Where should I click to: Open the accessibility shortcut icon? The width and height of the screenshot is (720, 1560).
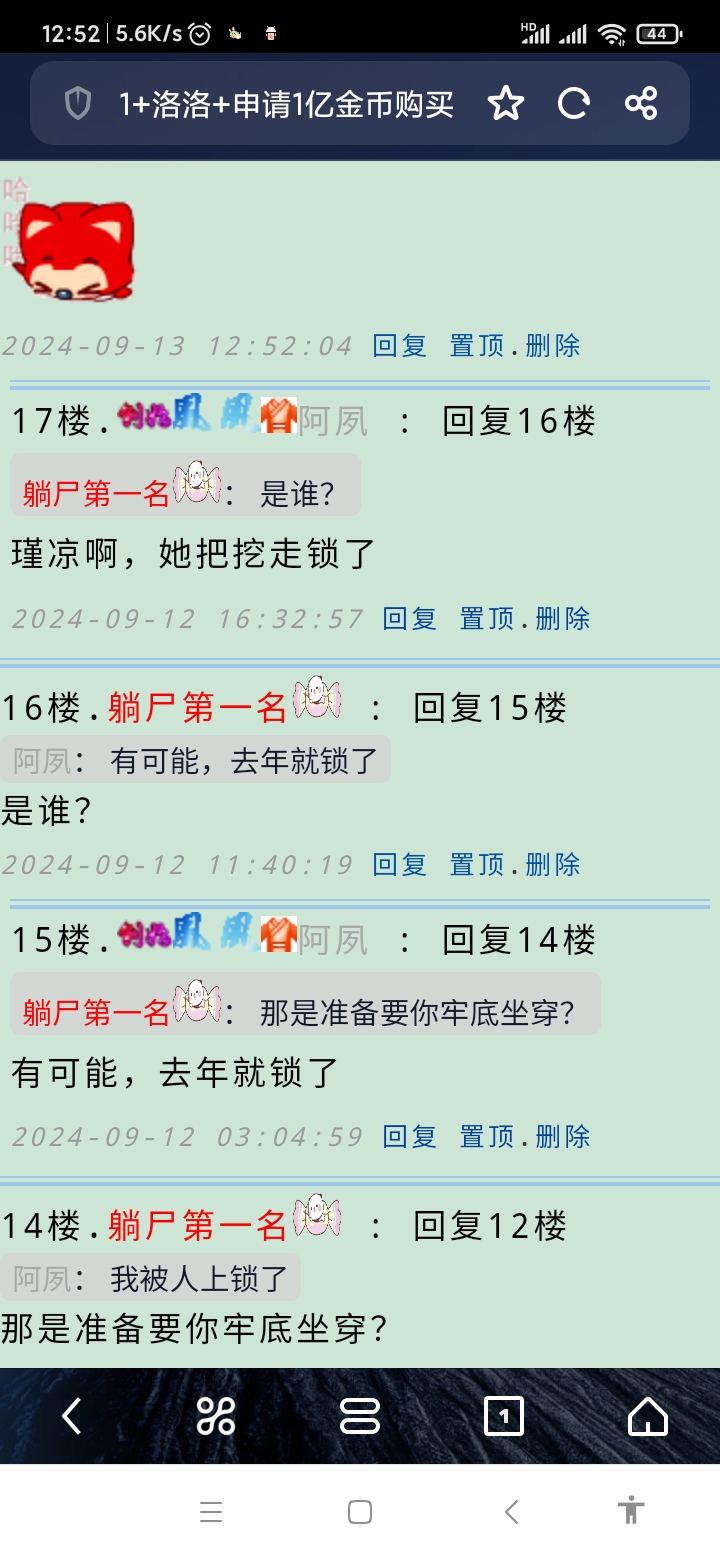click(630, 1512)
